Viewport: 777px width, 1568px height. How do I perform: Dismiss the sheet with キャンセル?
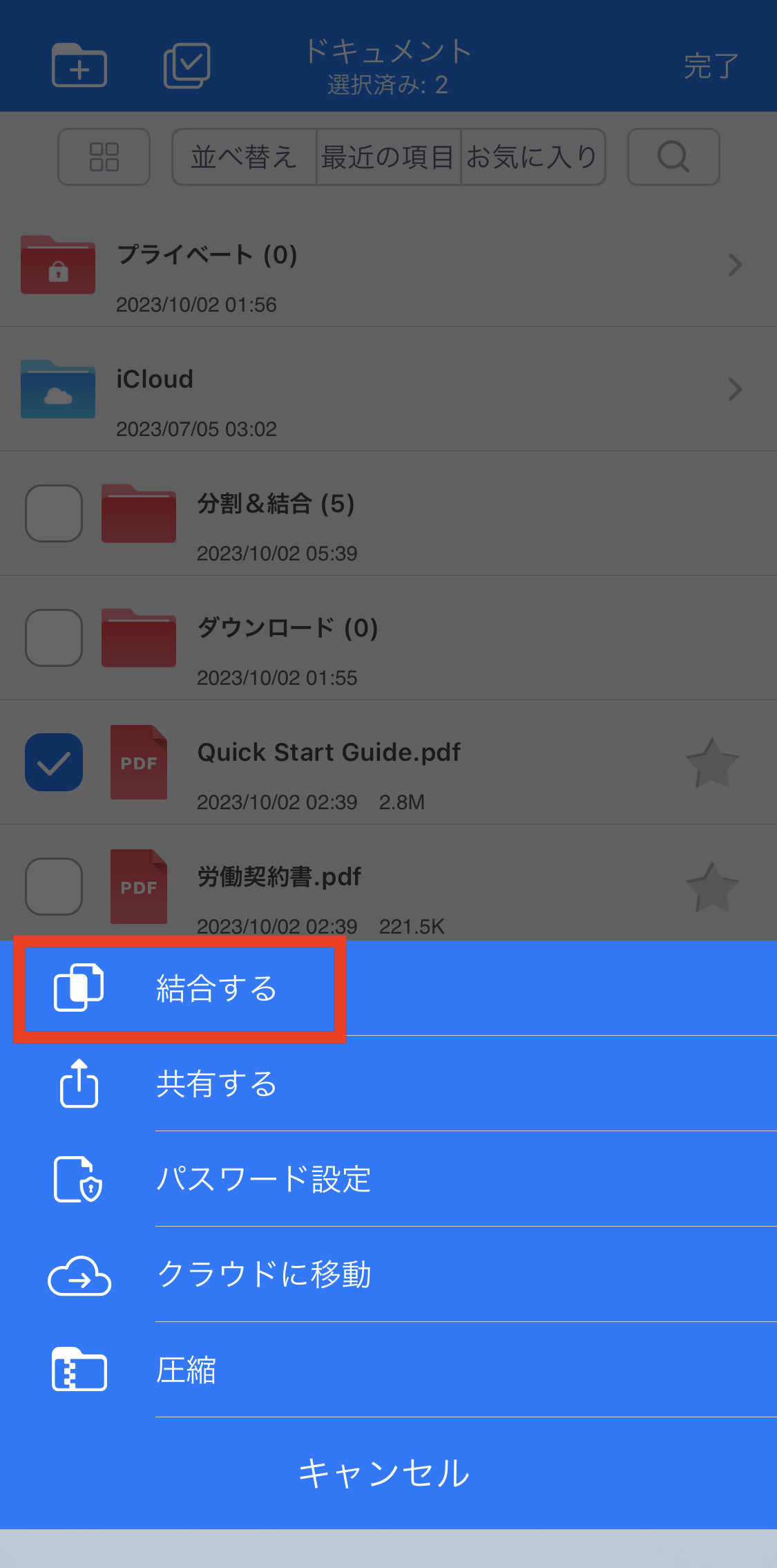[x=384, y=1473]
